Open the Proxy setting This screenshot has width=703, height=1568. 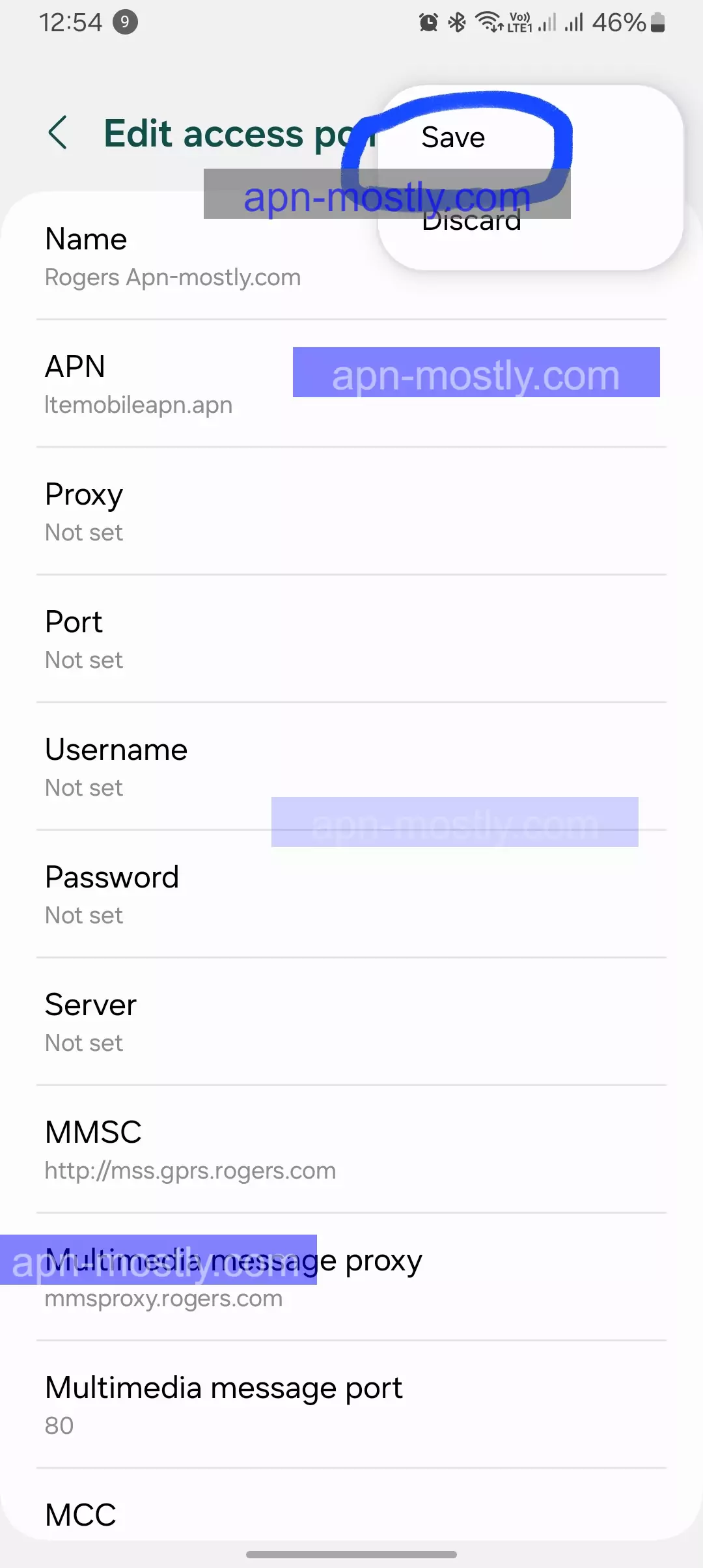click(x=85, y=512)
